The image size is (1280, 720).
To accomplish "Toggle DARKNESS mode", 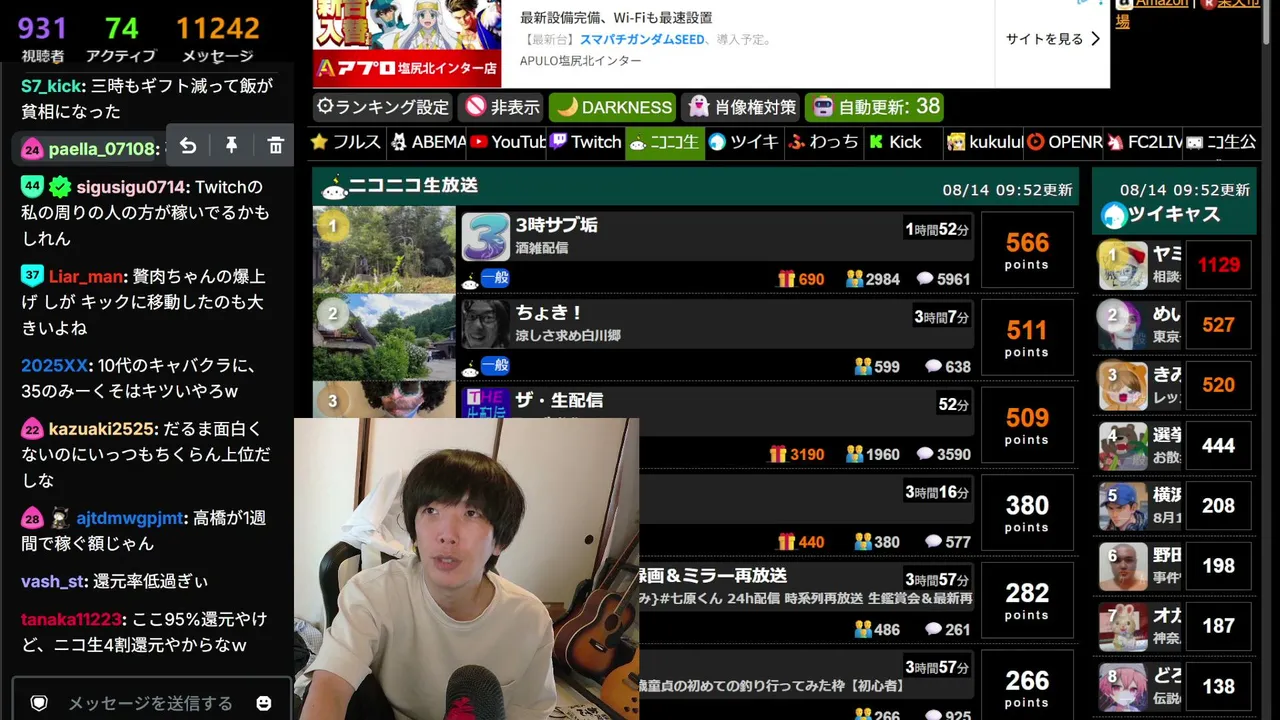I will point(613,107).
